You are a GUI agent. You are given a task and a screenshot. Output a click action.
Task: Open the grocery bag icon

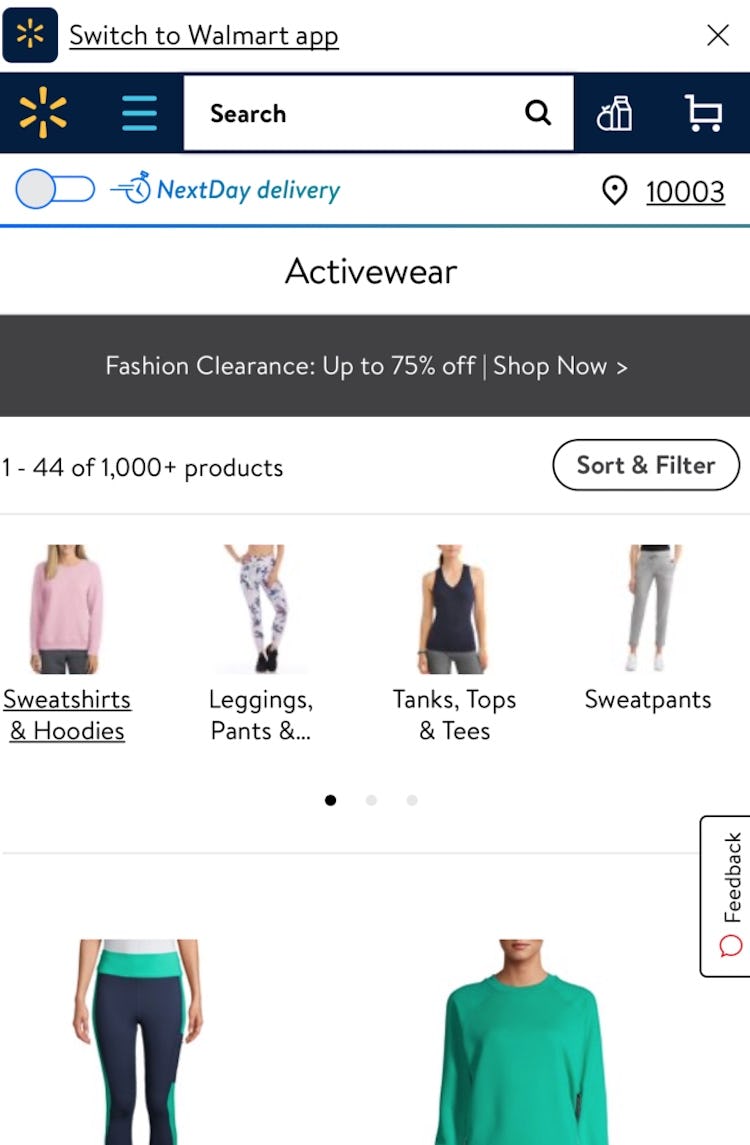[614, 113]
